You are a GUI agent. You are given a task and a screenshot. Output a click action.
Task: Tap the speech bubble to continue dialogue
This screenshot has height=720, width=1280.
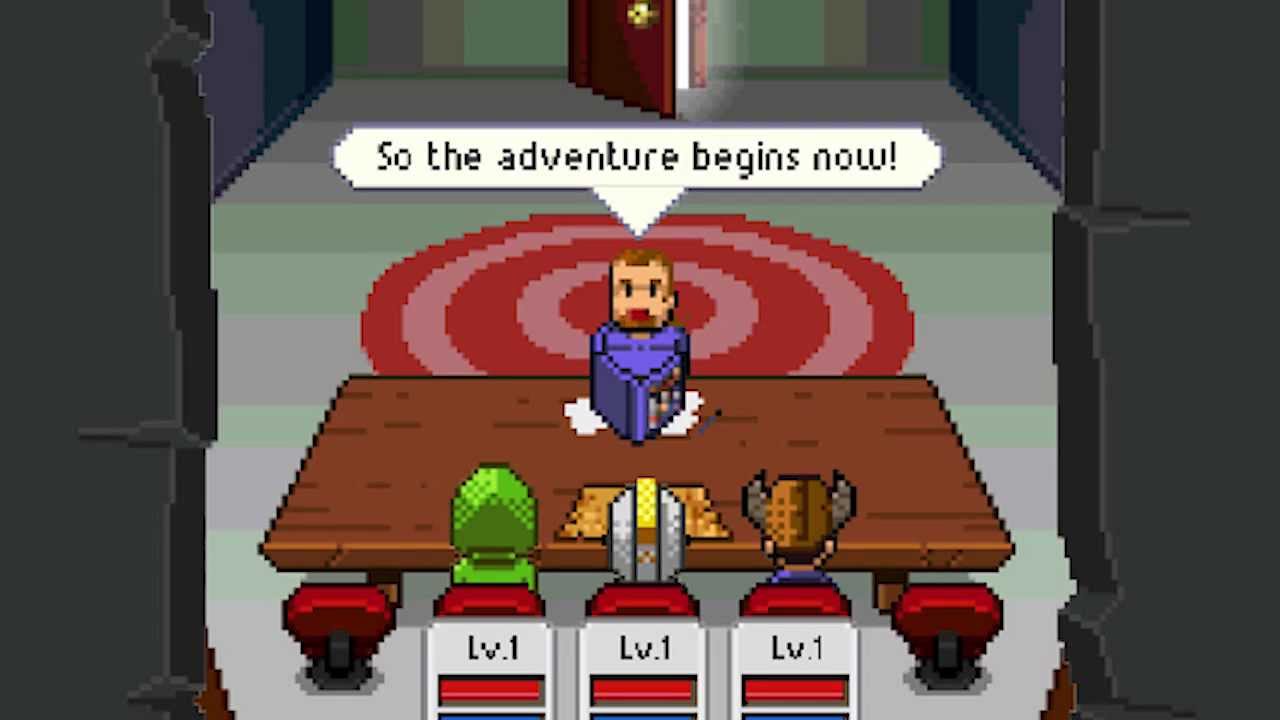pos(637,157)
